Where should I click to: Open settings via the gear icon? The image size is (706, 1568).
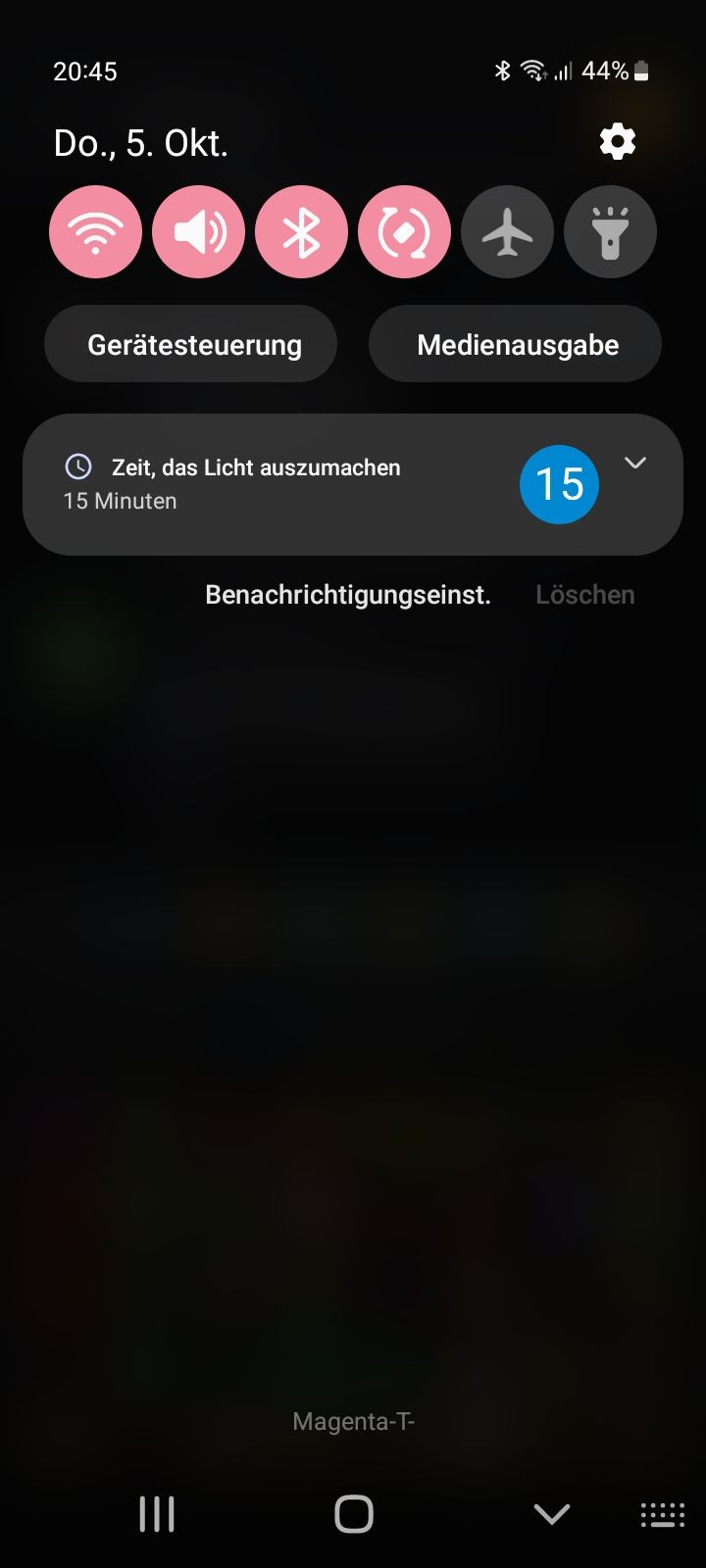pos(617,143)
